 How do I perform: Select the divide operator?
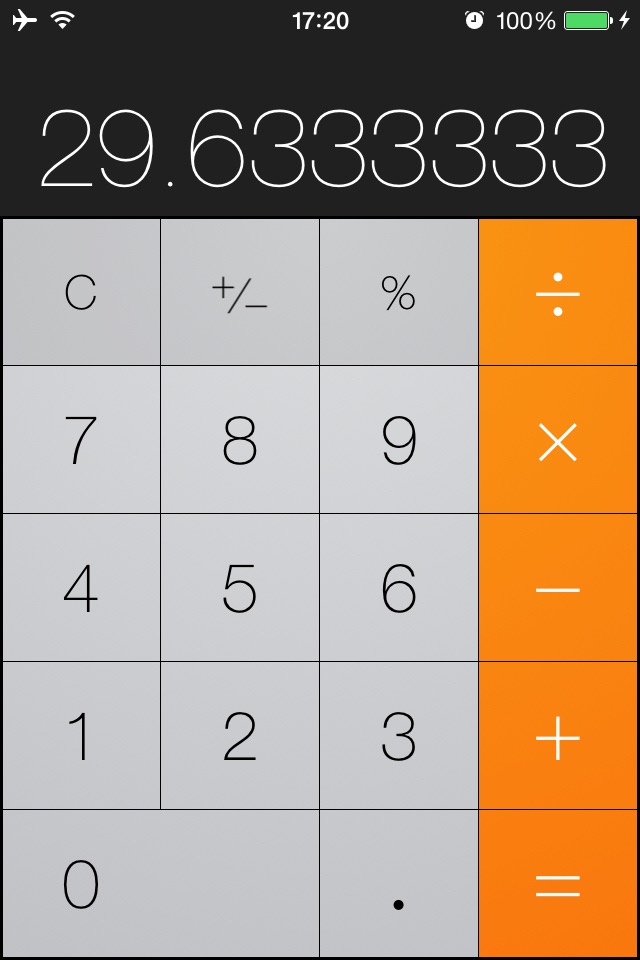tap(558, 292)
